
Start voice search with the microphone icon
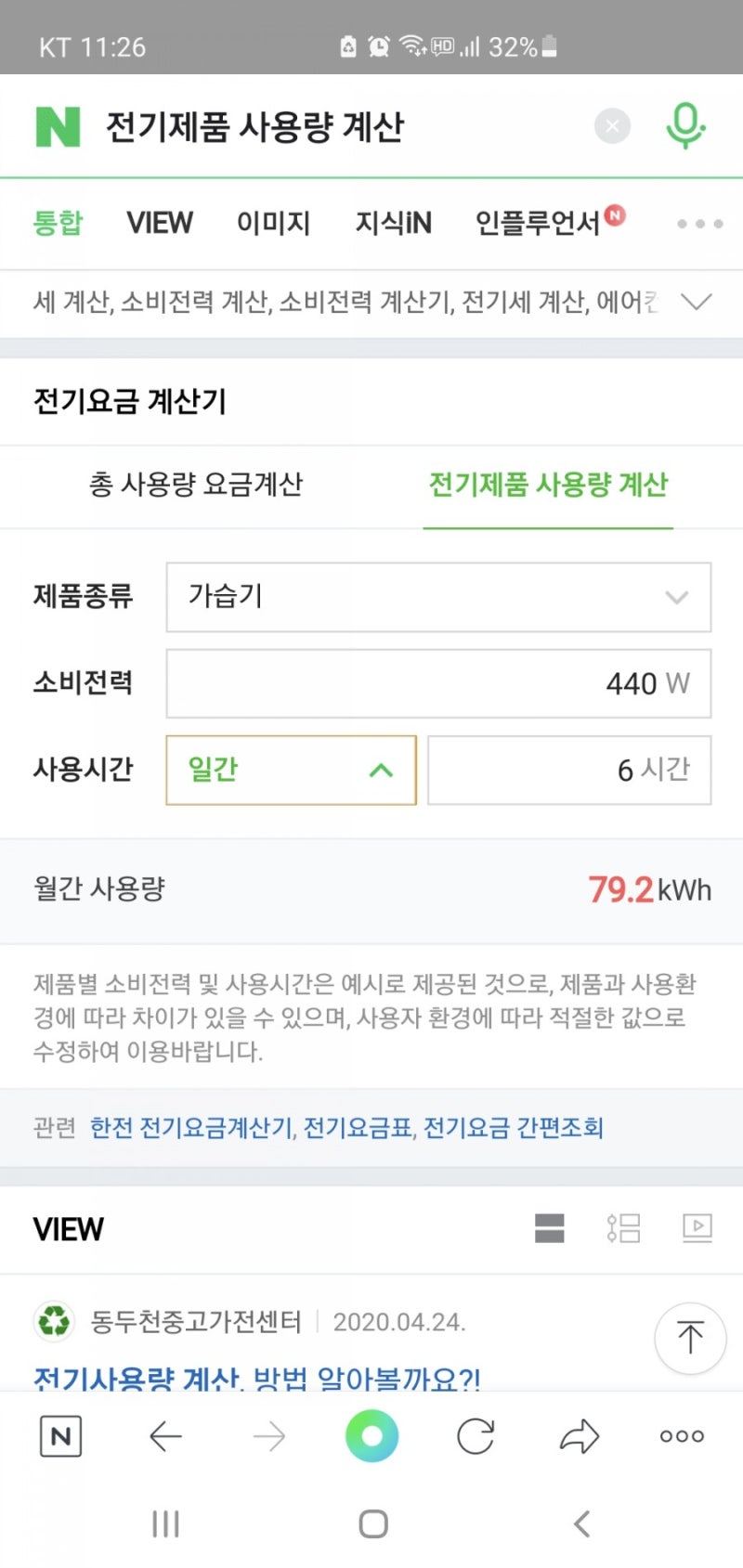[684, 125]
